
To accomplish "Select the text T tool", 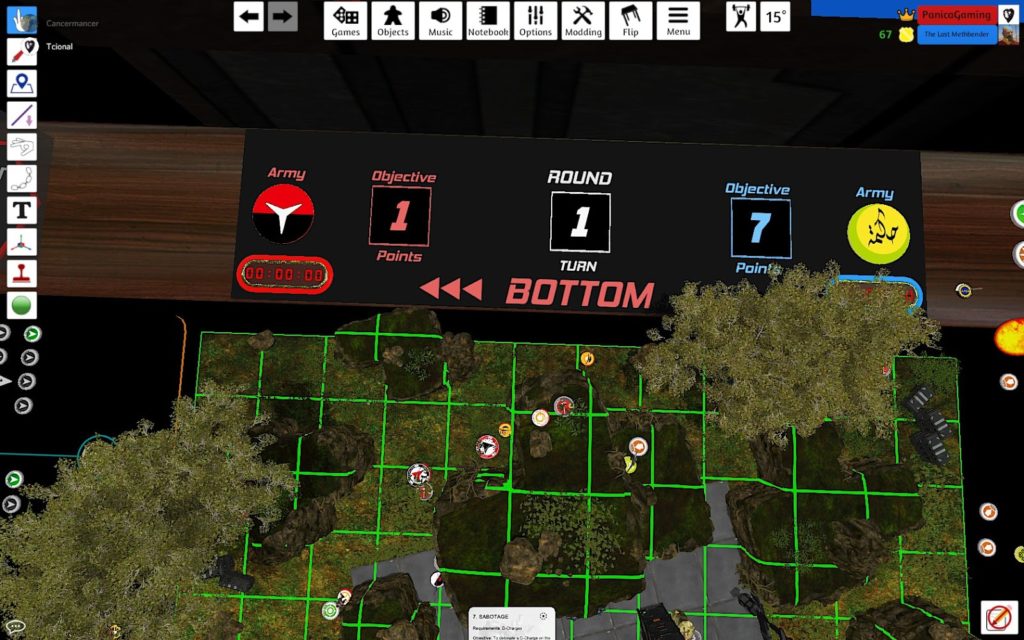I will point(22,211).
